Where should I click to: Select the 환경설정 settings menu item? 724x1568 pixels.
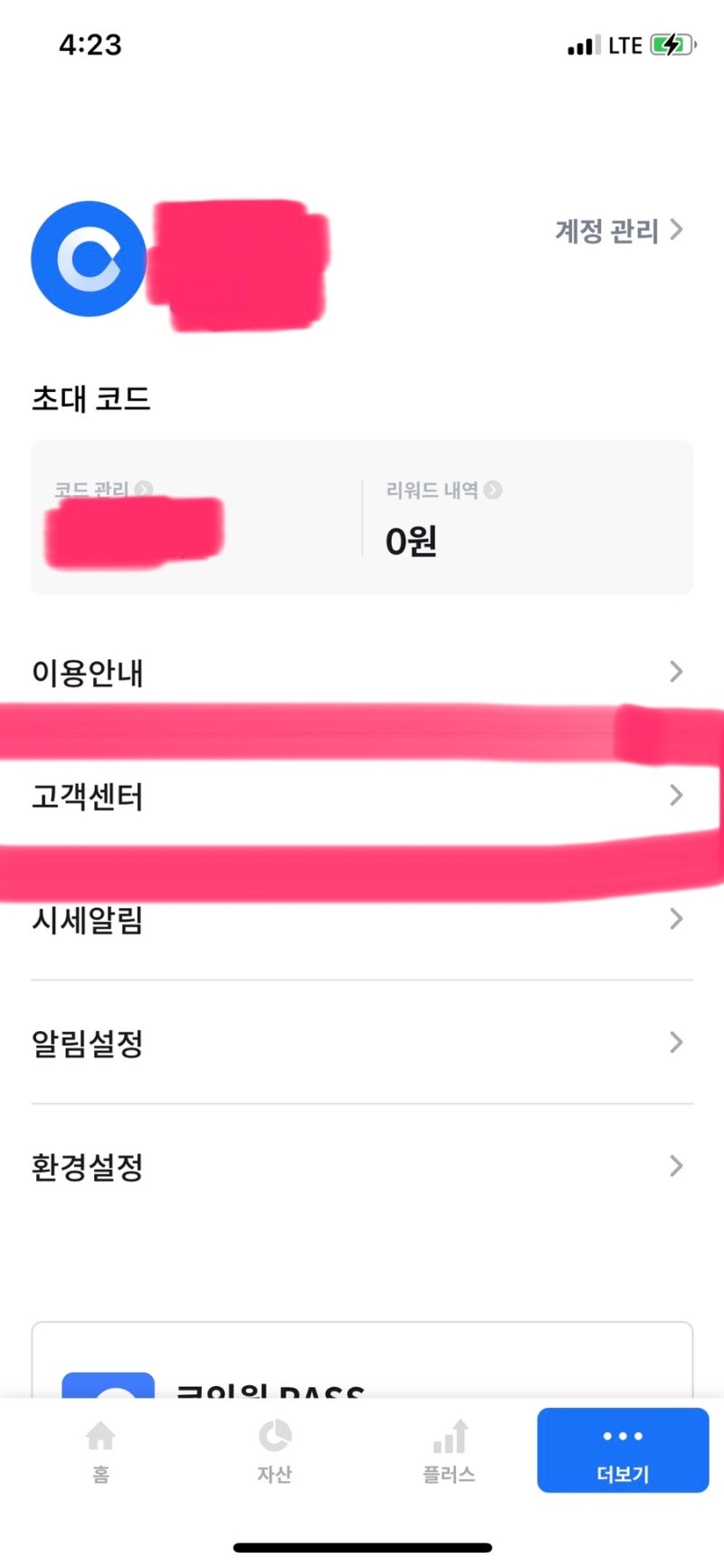click(87, 1166)
